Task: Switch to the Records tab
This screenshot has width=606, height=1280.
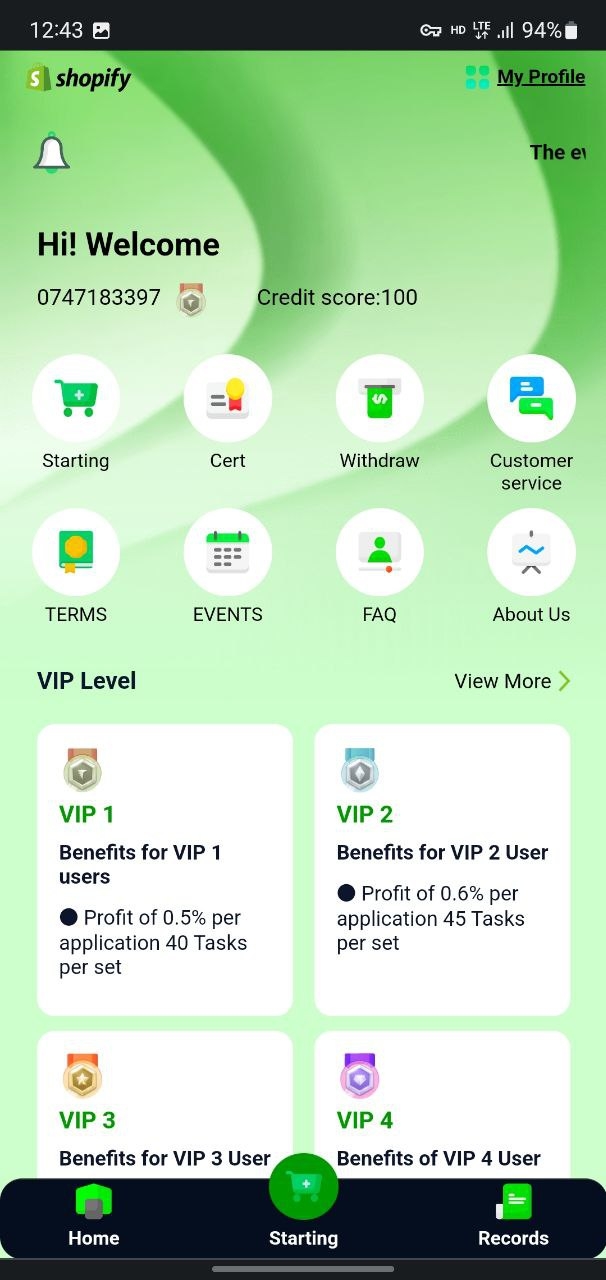Action: pyautogui.click(x=513, y=1217)
